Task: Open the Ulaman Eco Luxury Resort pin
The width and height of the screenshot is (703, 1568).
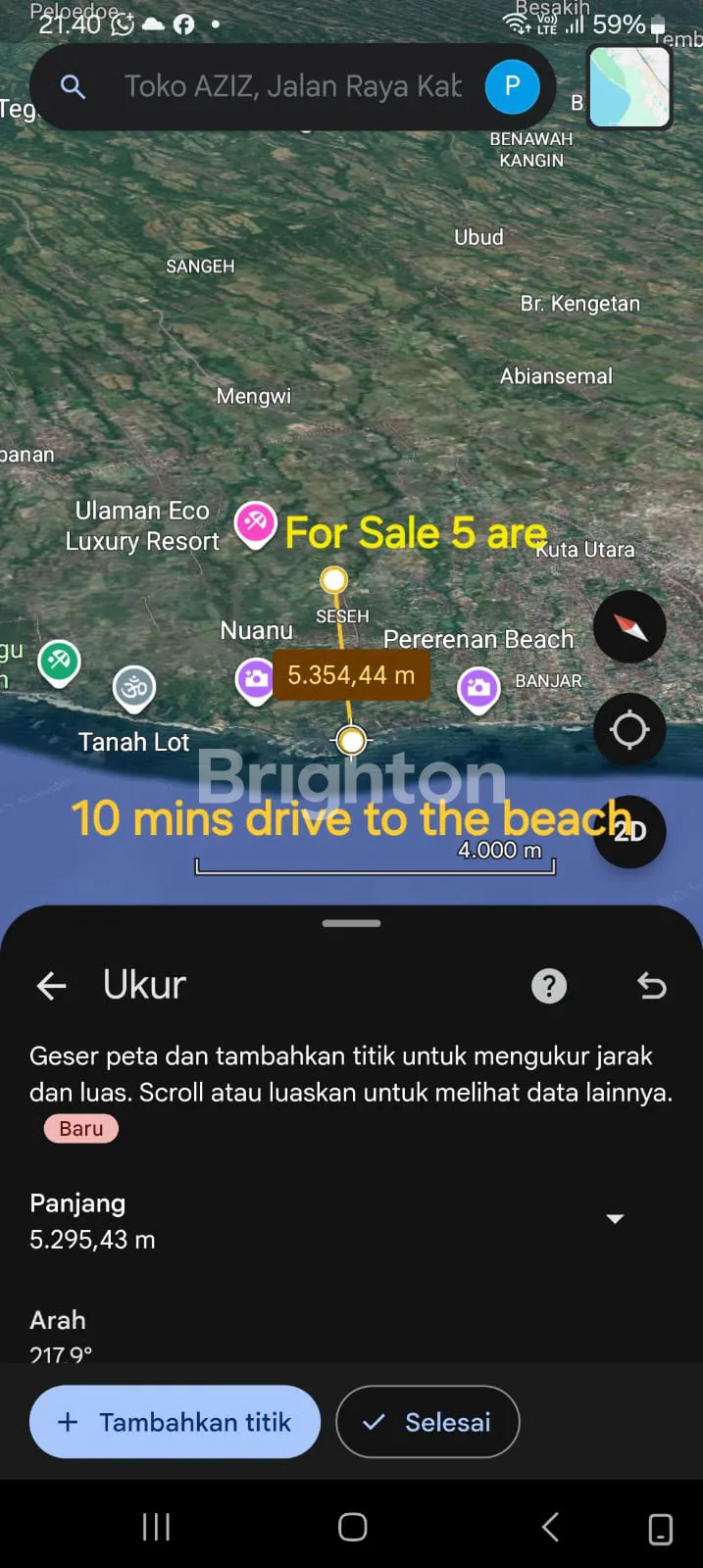Action: coord(255,522)
